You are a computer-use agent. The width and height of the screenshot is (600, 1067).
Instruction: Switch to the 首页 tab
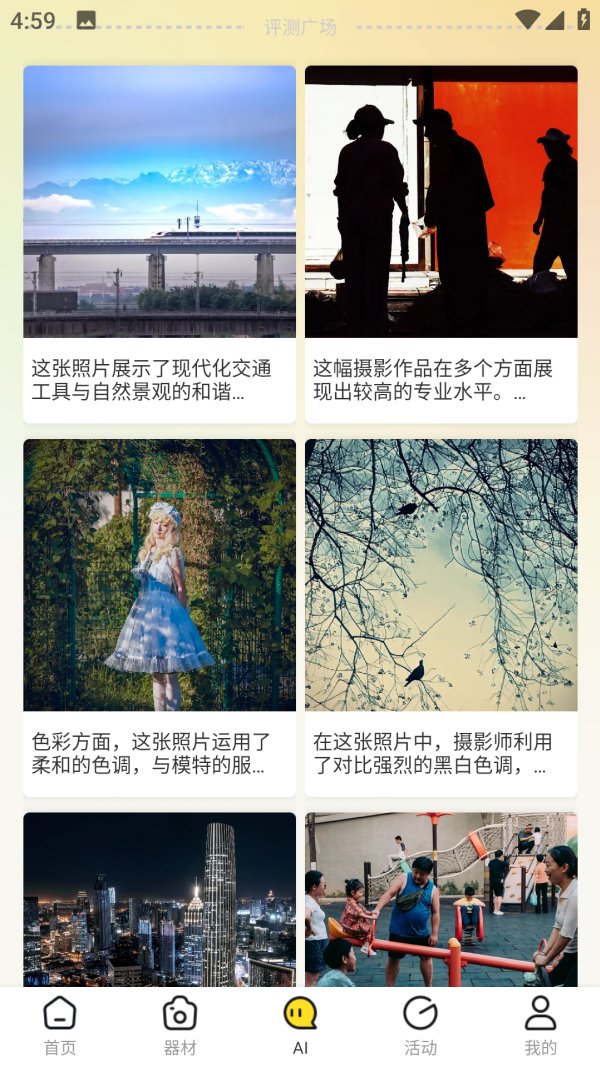(x=60, y=1026)
